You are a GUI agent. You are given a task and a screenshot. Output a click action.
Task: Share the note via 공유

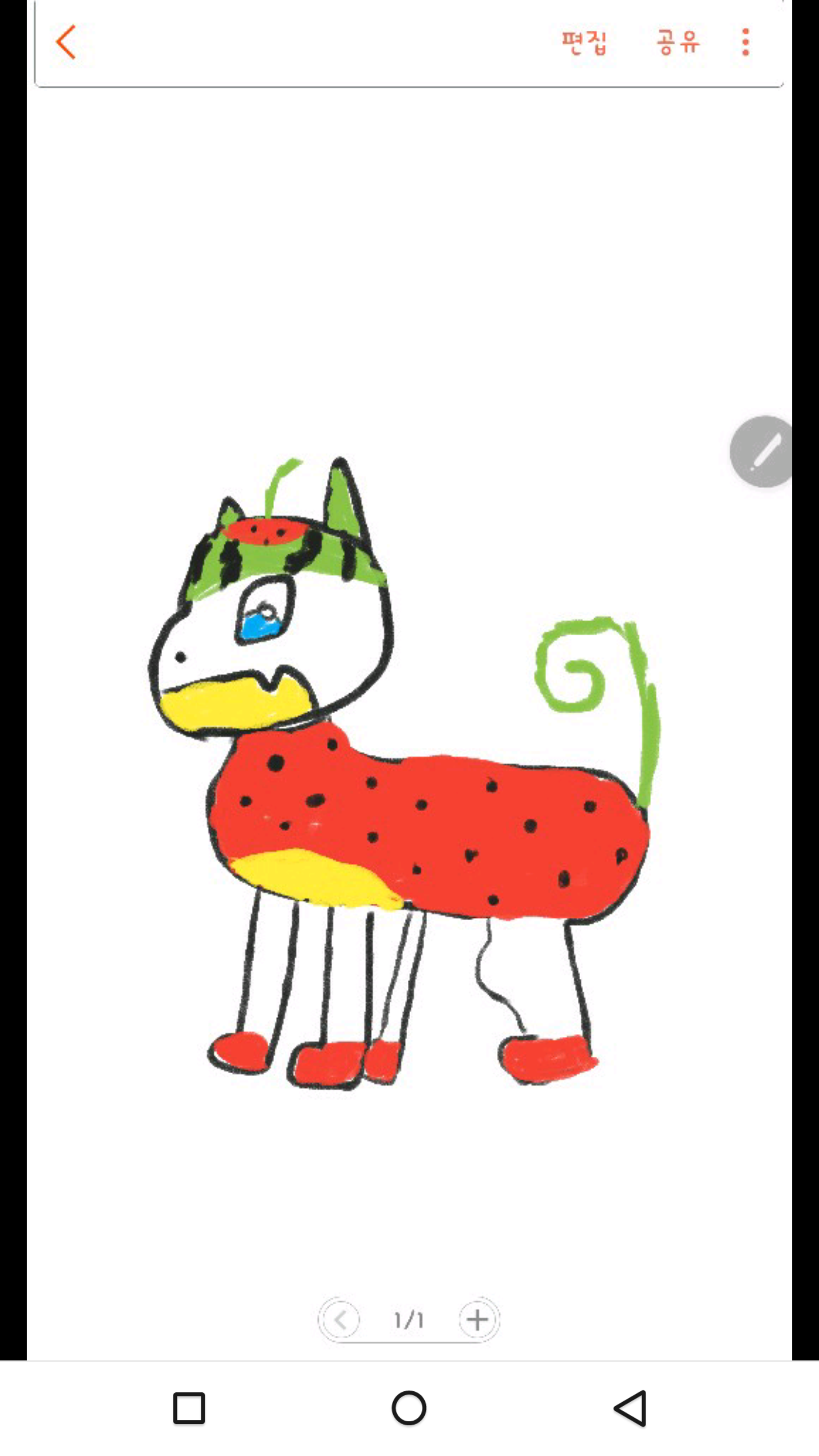coord(678,42)
